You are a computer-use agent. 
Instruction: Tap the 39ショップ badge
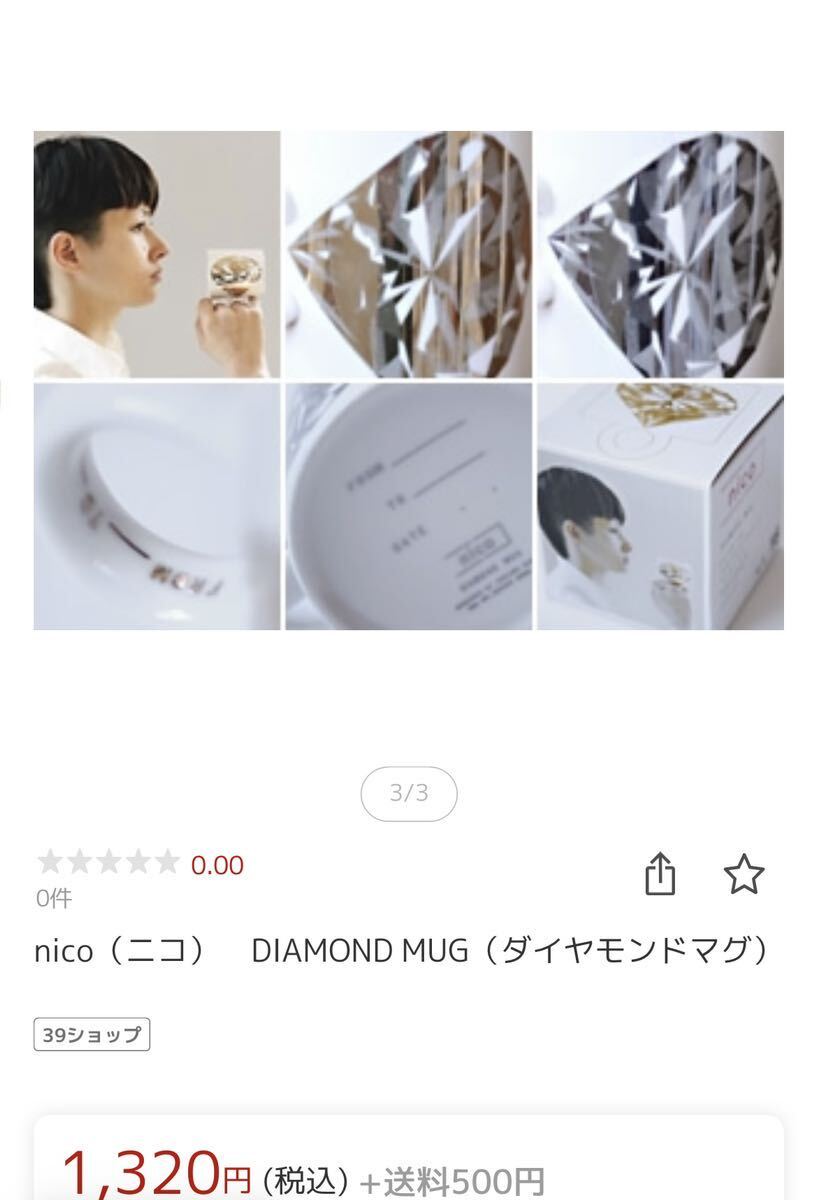click(92, 1035)
